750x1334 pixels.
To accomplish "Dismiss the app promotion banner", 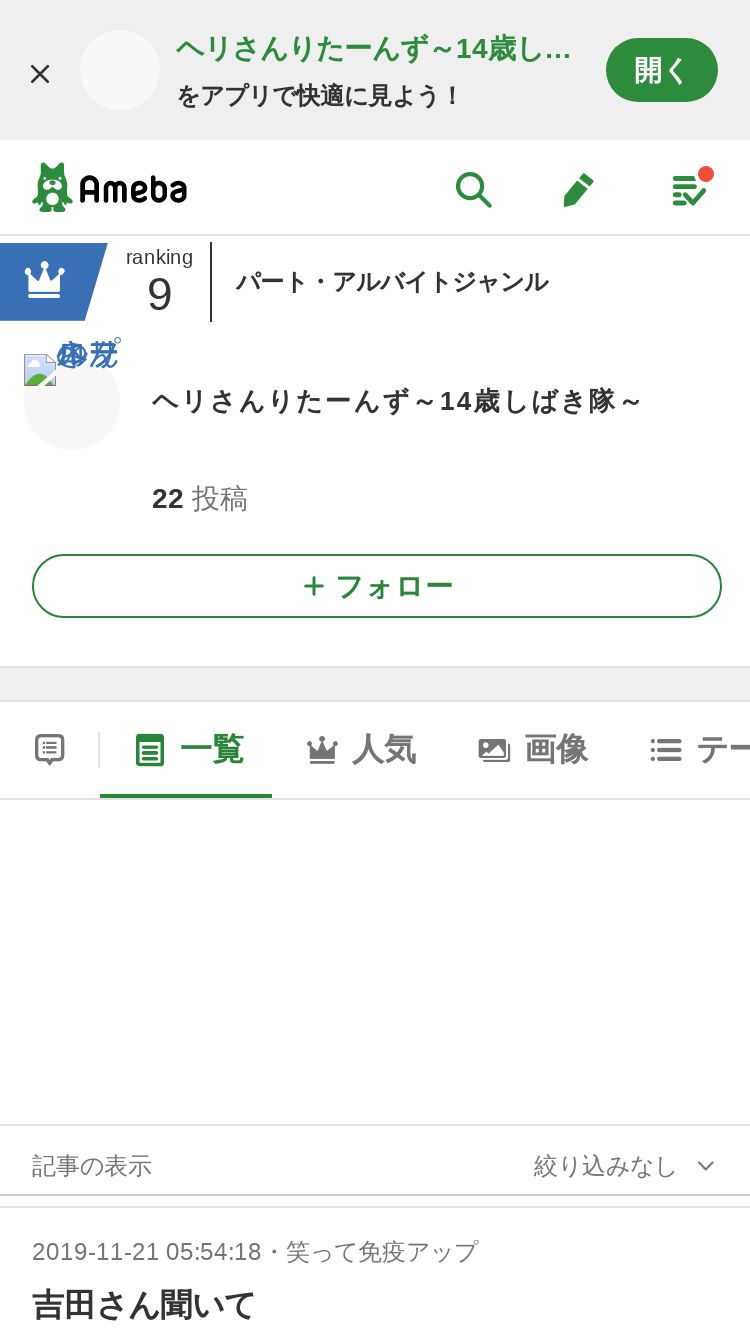I will [40, 73].
